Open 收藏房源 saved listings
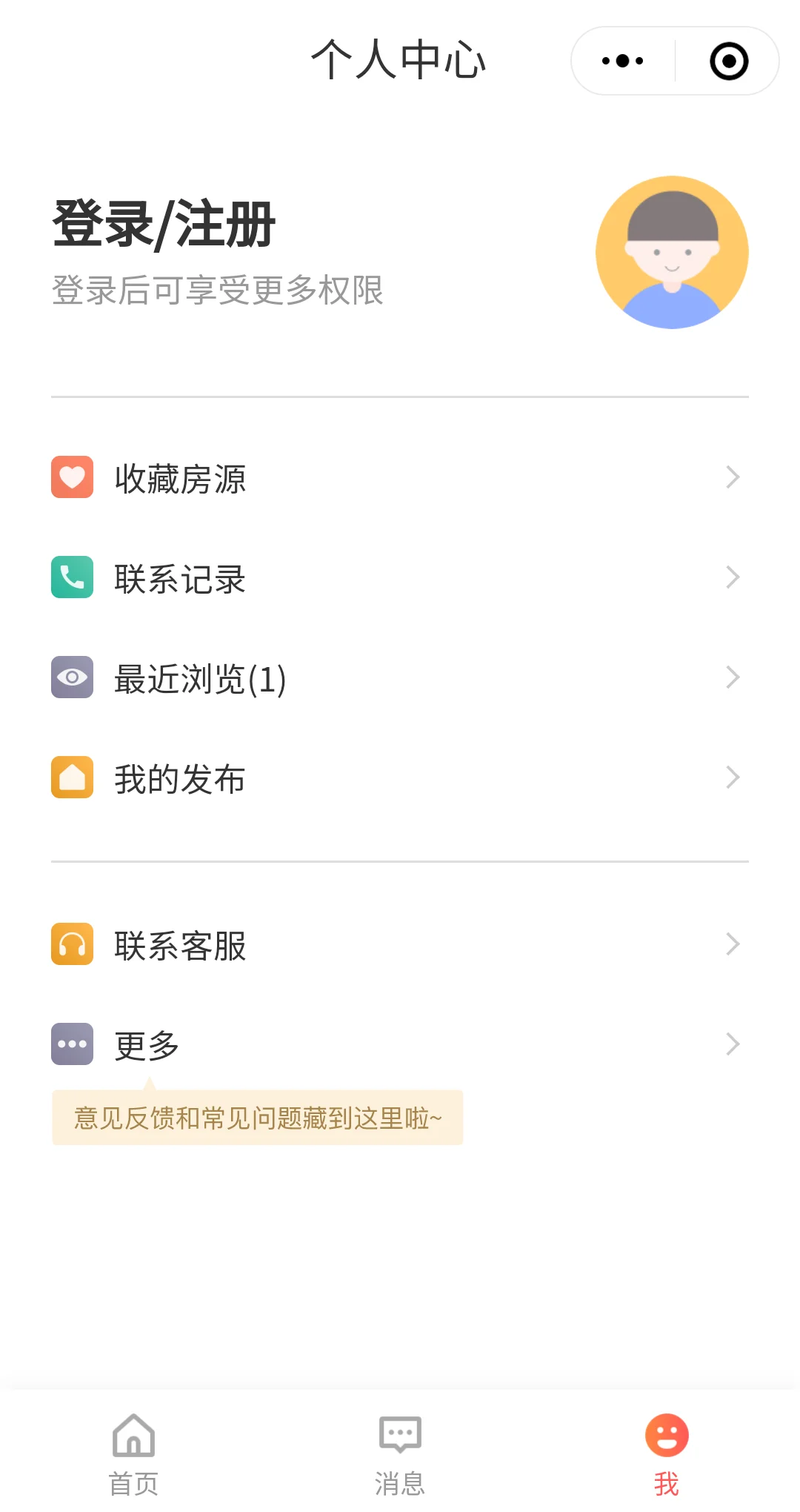 point(400,477)
